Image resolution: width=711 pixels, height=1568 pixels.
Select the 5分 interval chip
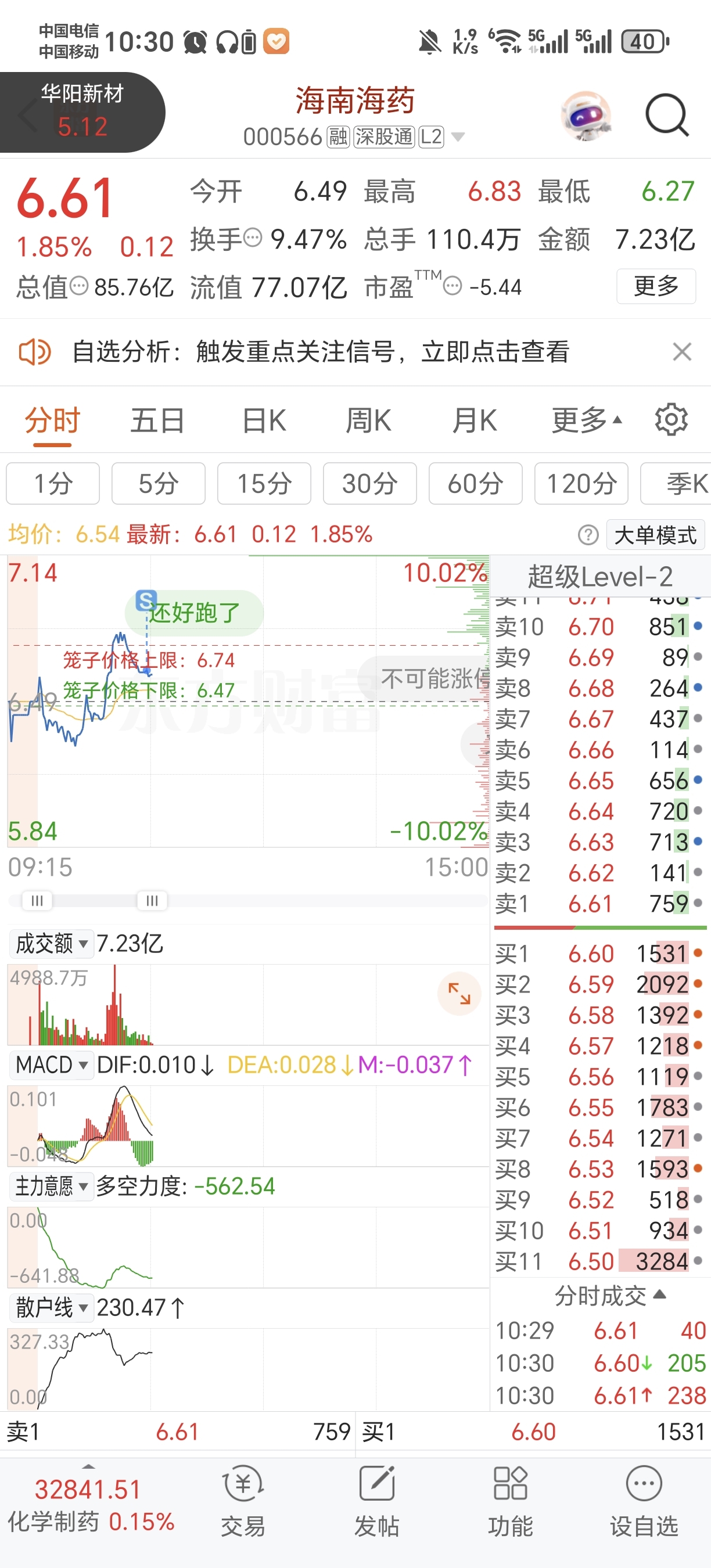pos(158,484)
